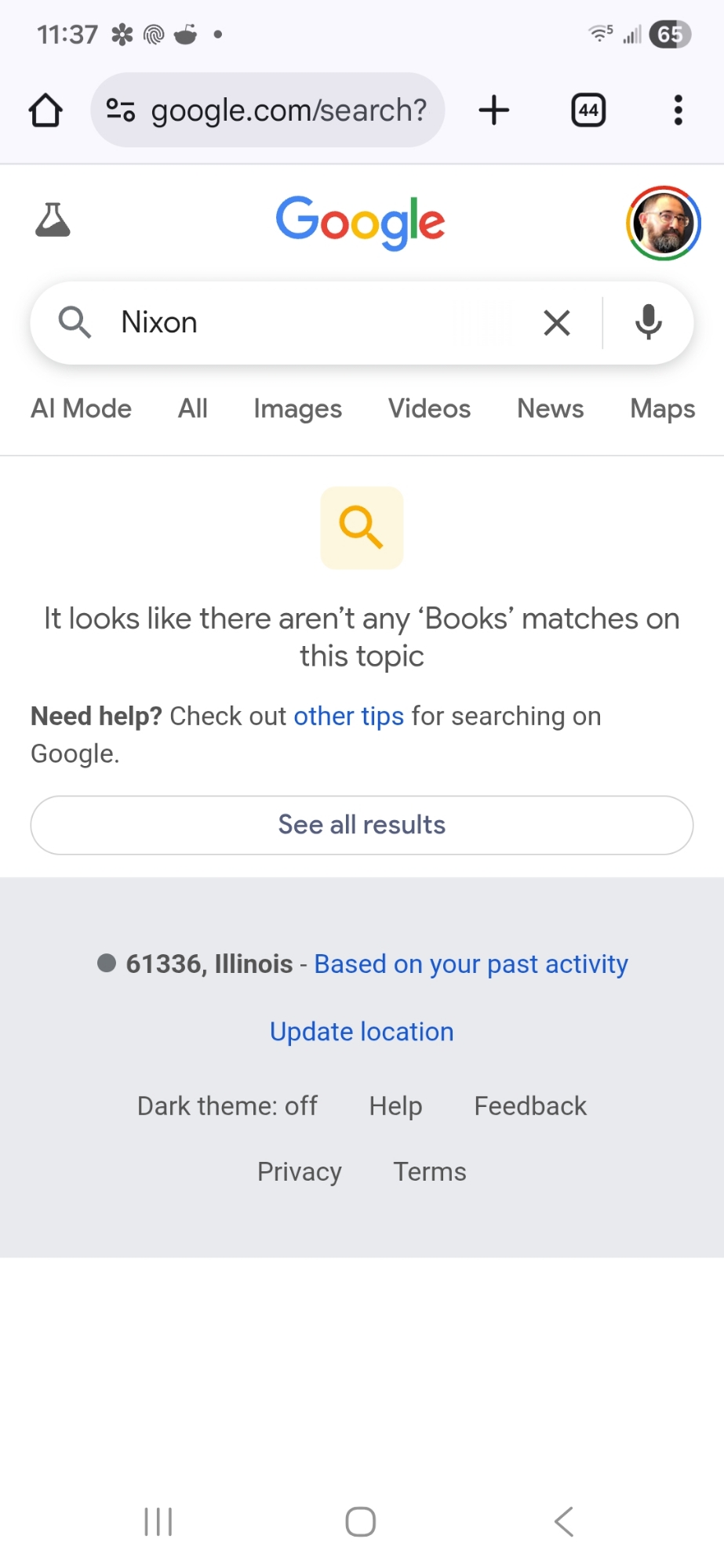The height and width of the screenshot is (1568, 724).
Task: Go to the browser home page
Action: 45,111
